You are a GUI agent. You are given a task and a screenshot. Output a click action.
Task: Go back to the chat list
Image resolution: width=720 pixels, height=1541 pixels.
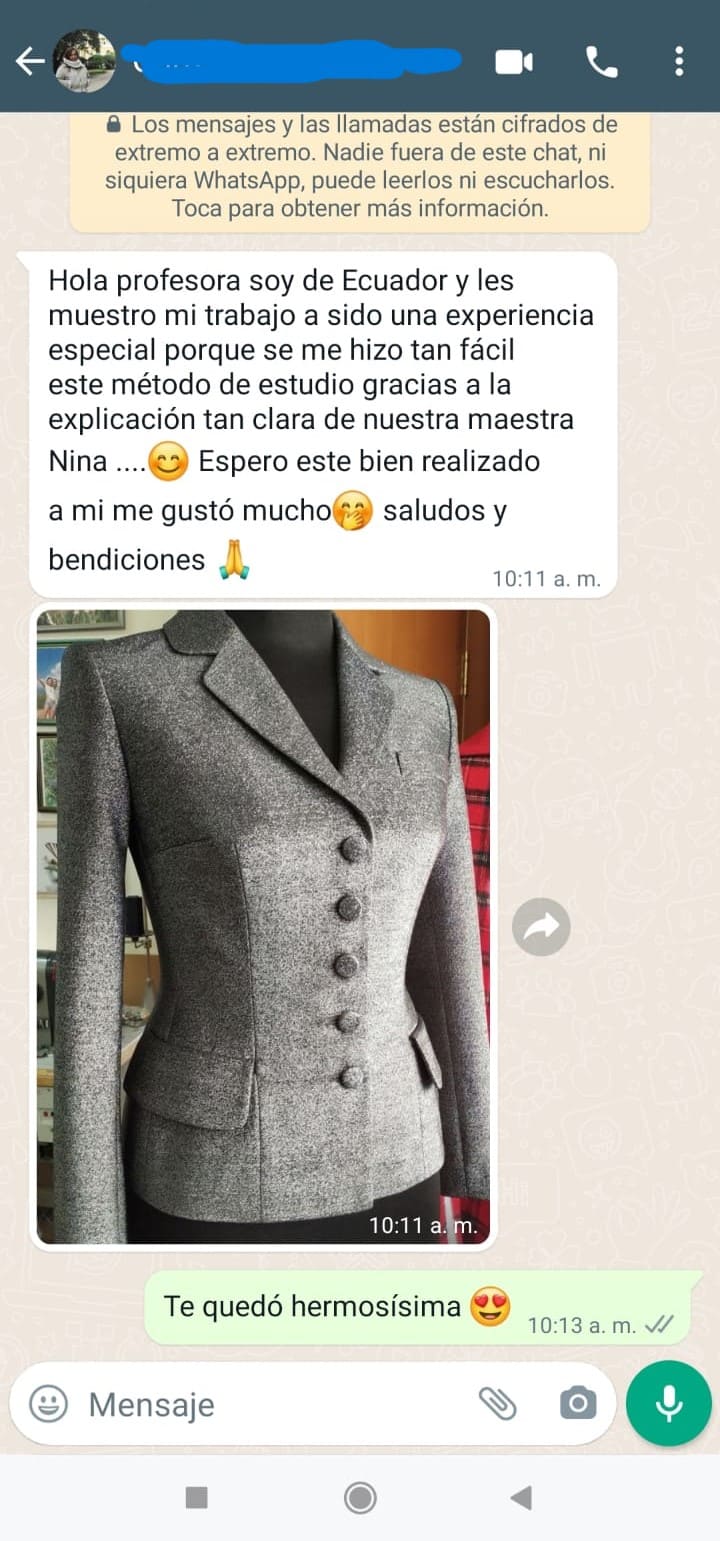pos(30,62)
